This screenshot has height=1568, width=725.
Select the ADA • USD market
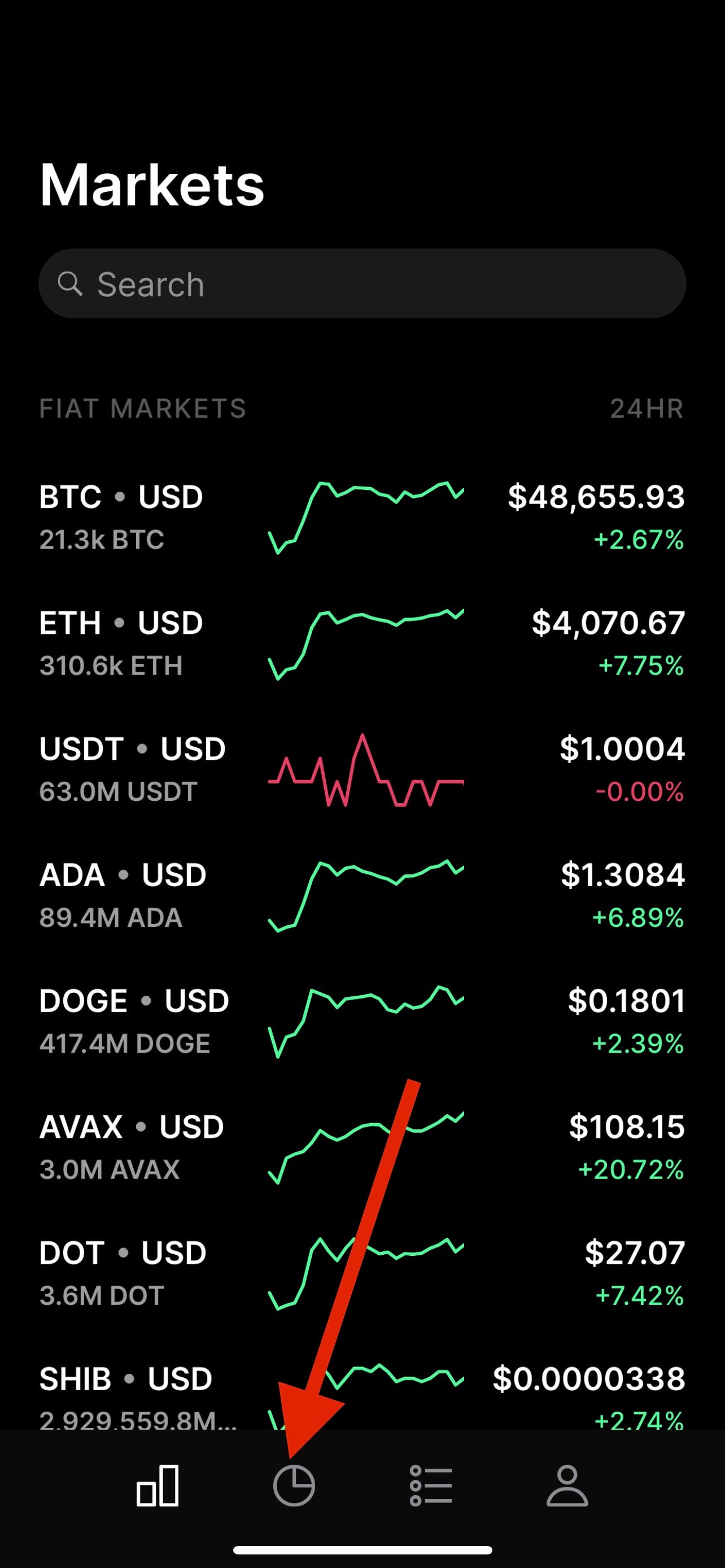pos(362,894)
